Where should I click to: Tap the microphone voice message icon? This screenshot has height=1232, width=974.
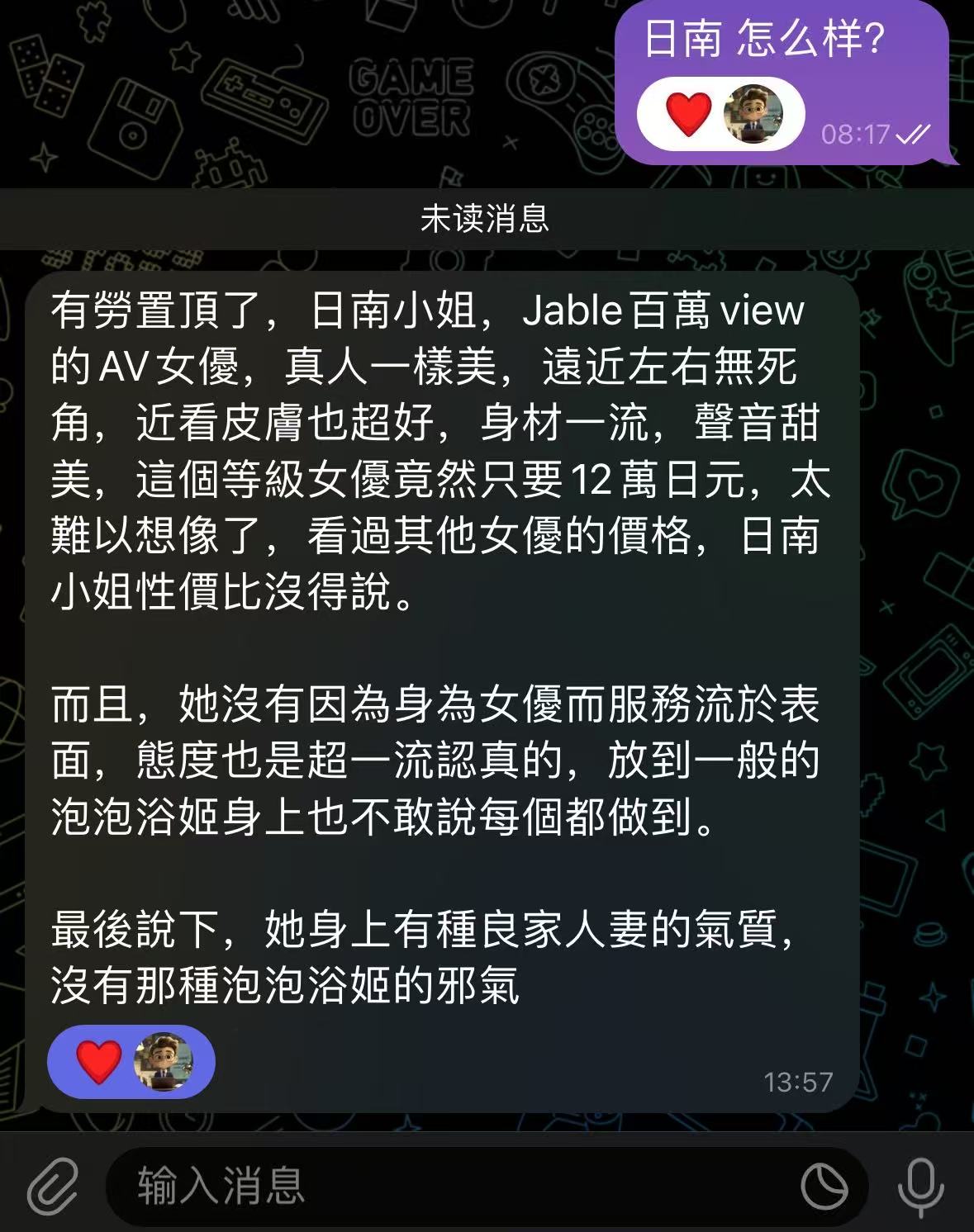tap(920, 1187)
